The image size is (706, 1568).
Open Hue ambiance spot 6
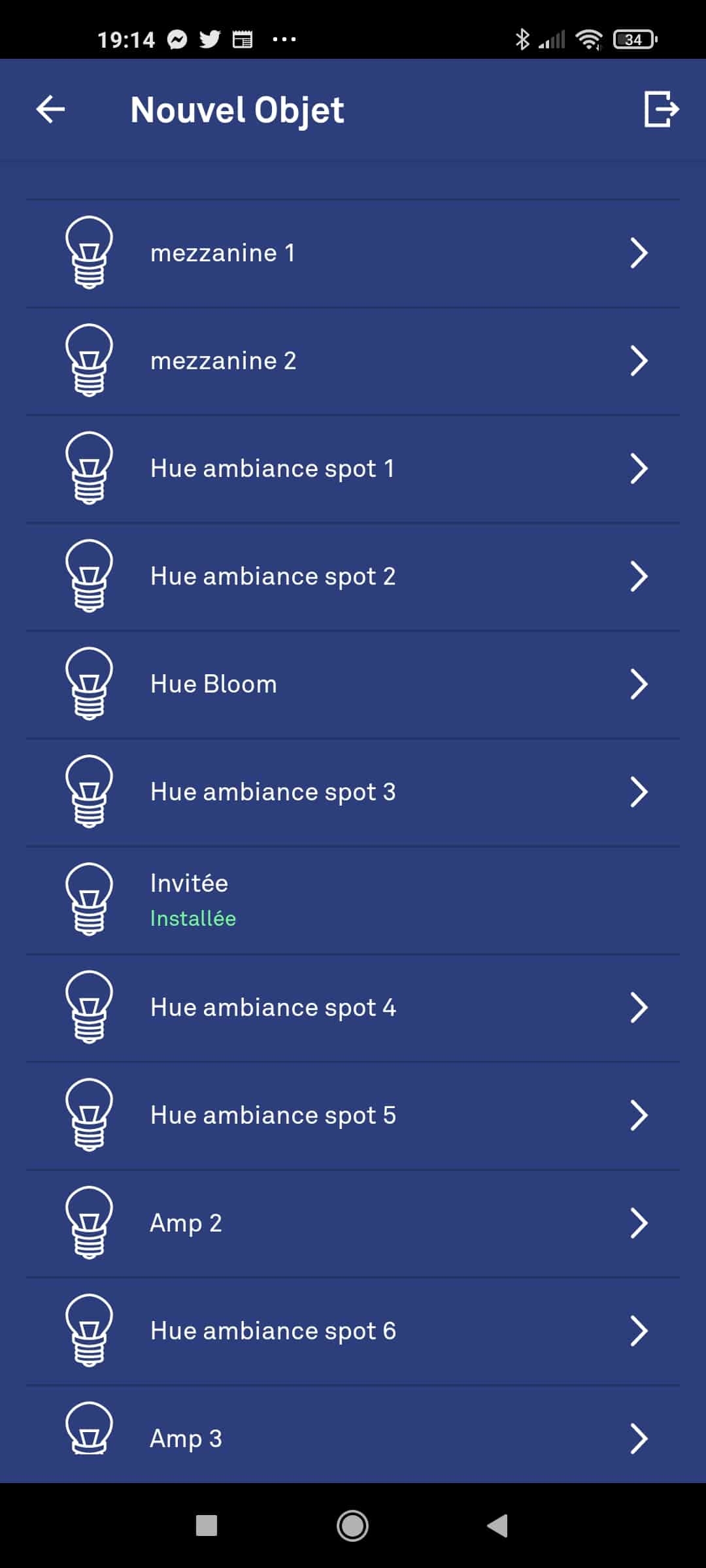(353, 1331)
